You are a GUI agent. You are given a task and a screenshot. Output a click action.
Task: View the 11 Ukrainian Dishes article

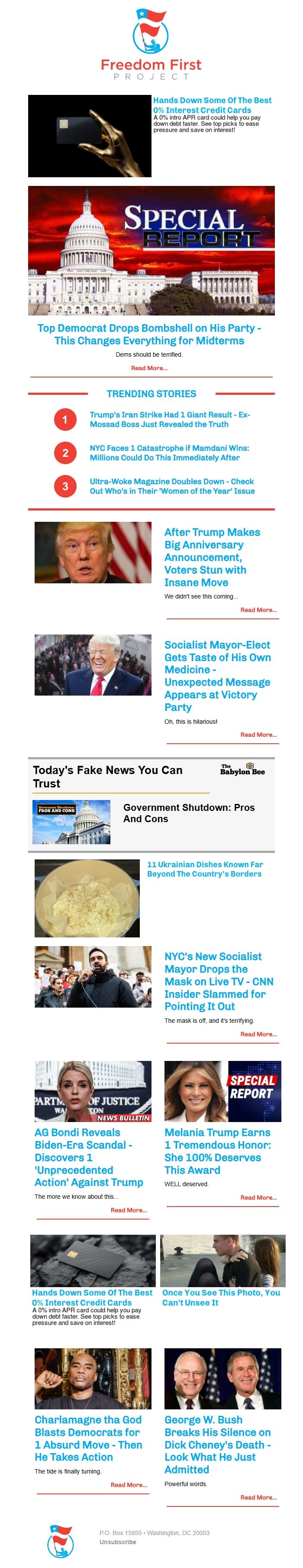[x=204, y=869]
